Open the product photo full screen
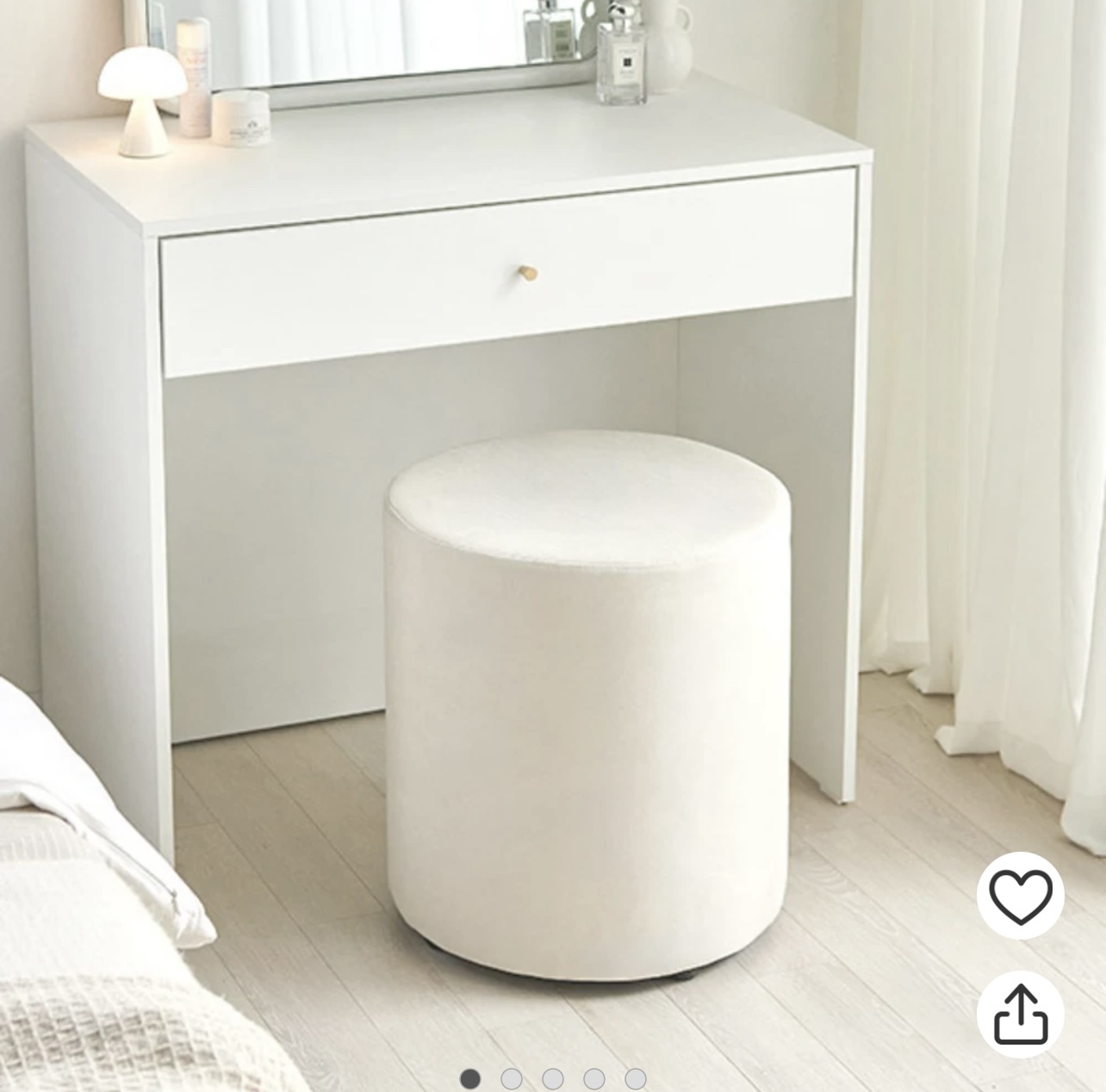 551,517
